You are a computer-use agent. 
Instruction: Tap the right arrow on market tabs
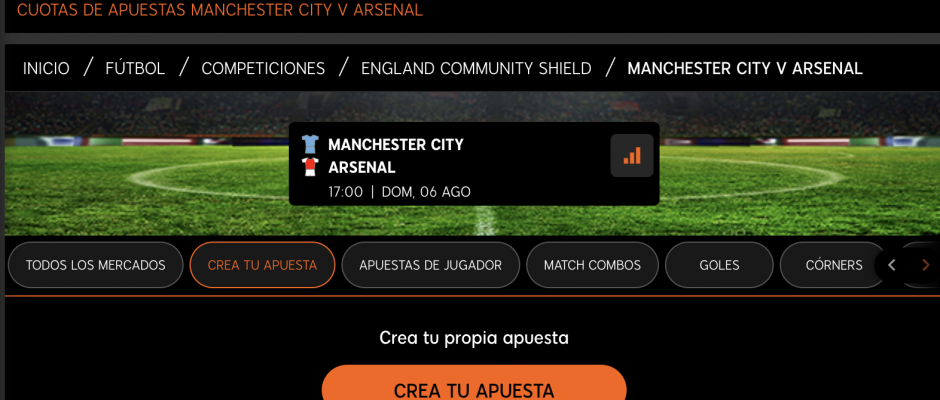coord(925,265)
